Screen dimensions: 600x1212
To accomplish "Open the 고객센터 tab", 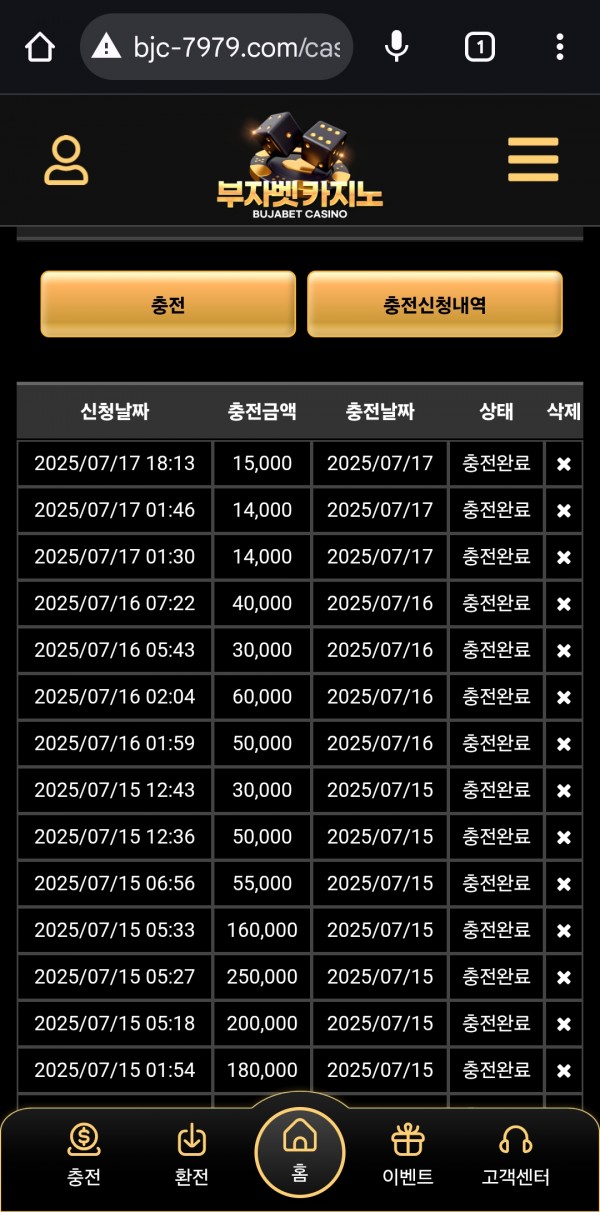I will click(515, 1155).
